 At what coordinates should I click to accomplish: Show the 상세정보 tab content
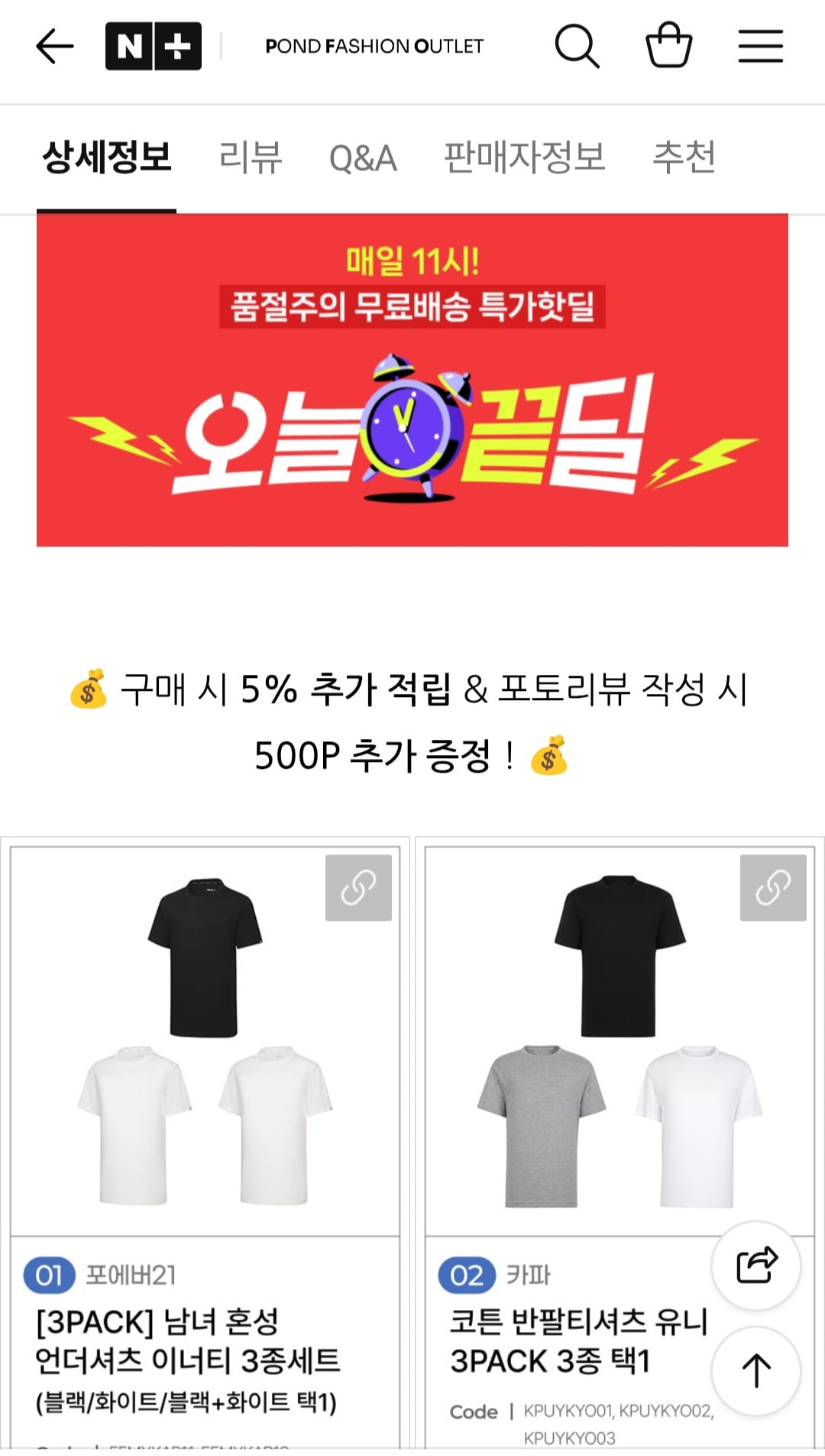(107, 157)
